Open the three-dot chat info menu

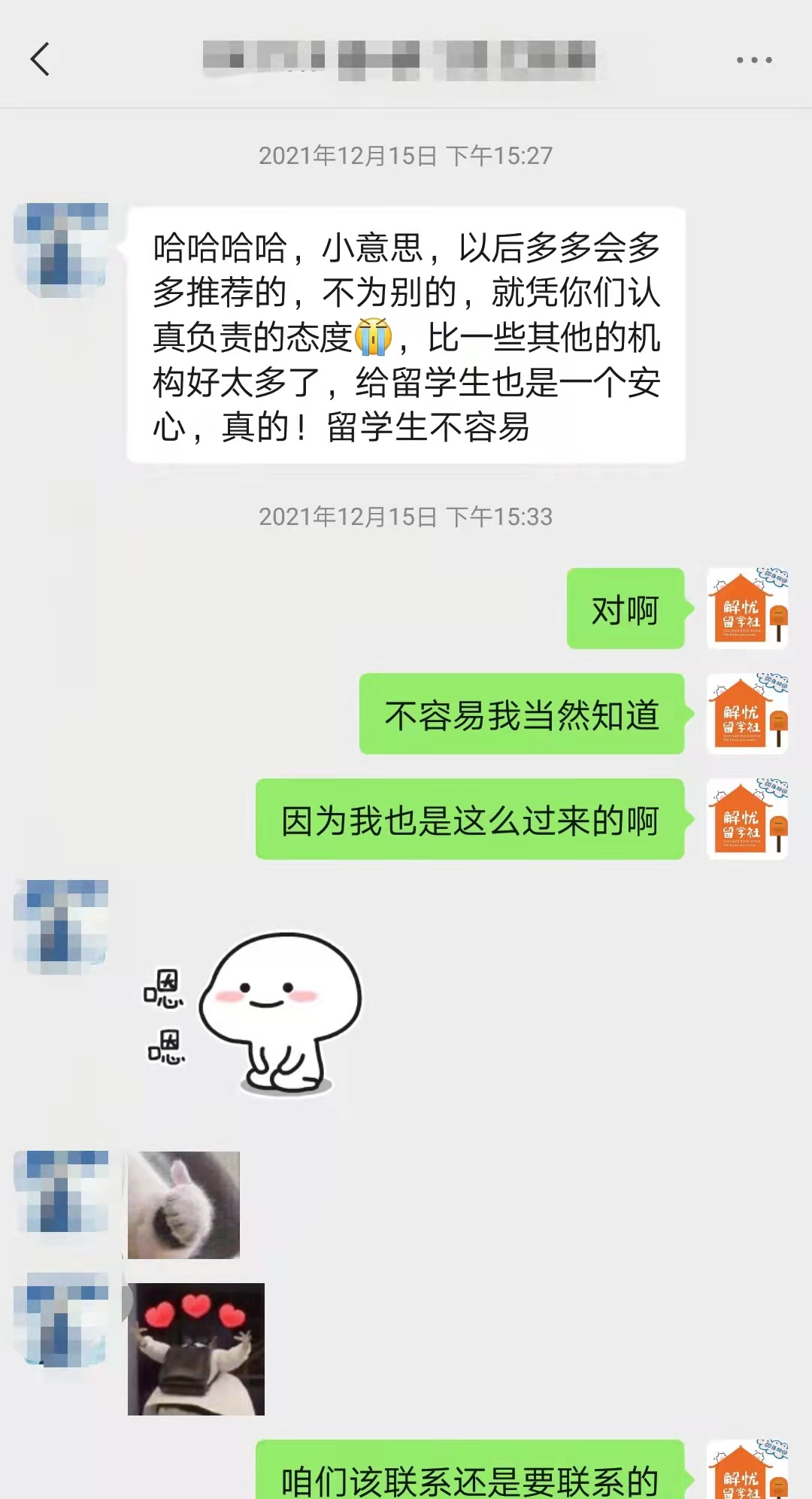tap(753, 60)
